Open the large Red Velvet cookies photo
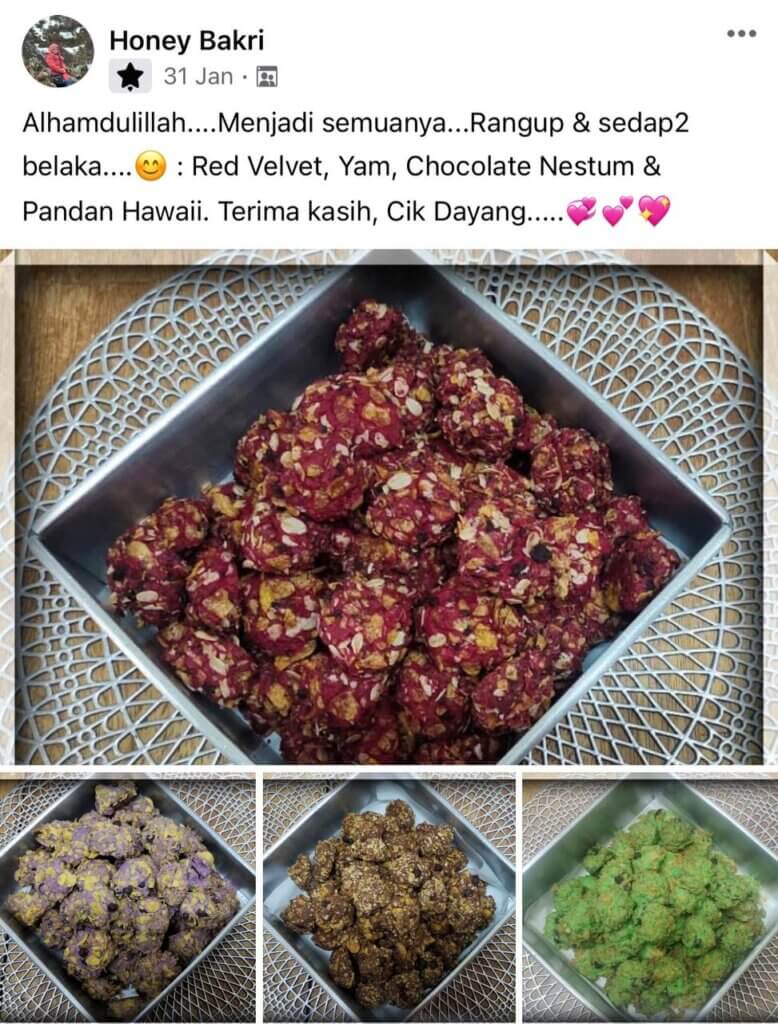 (389, 507)
